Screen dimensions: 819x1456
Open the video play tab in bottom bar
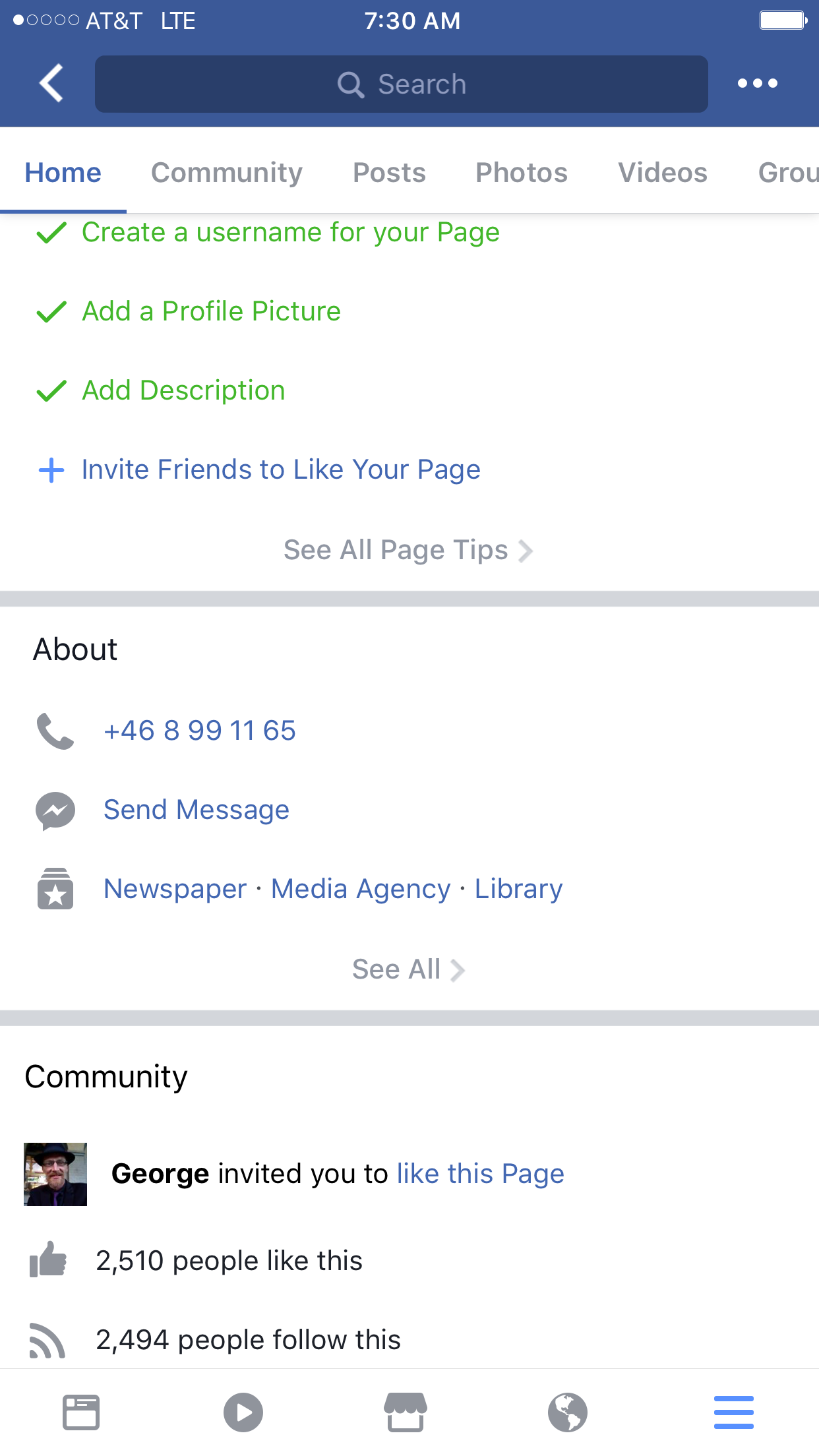pyautogui.click(x=243, y=1412)
